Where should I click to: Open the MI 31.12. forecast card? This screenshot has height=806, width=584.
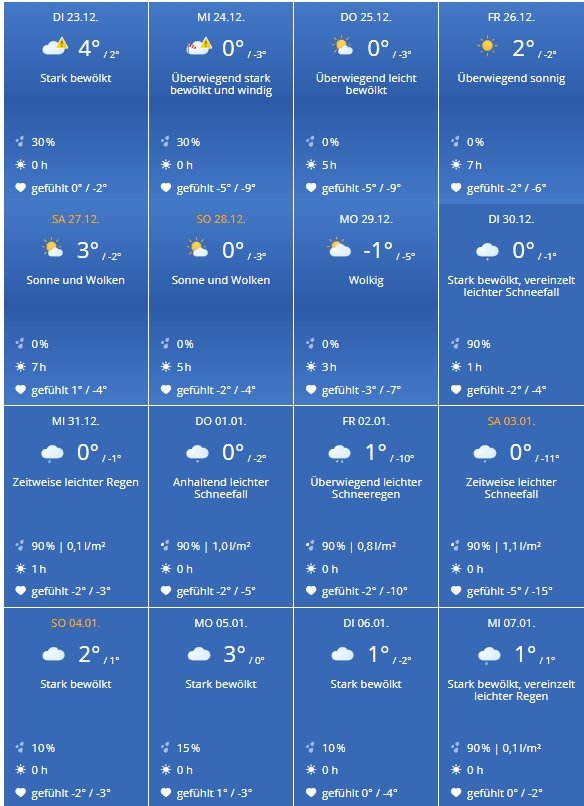point(76,506)
